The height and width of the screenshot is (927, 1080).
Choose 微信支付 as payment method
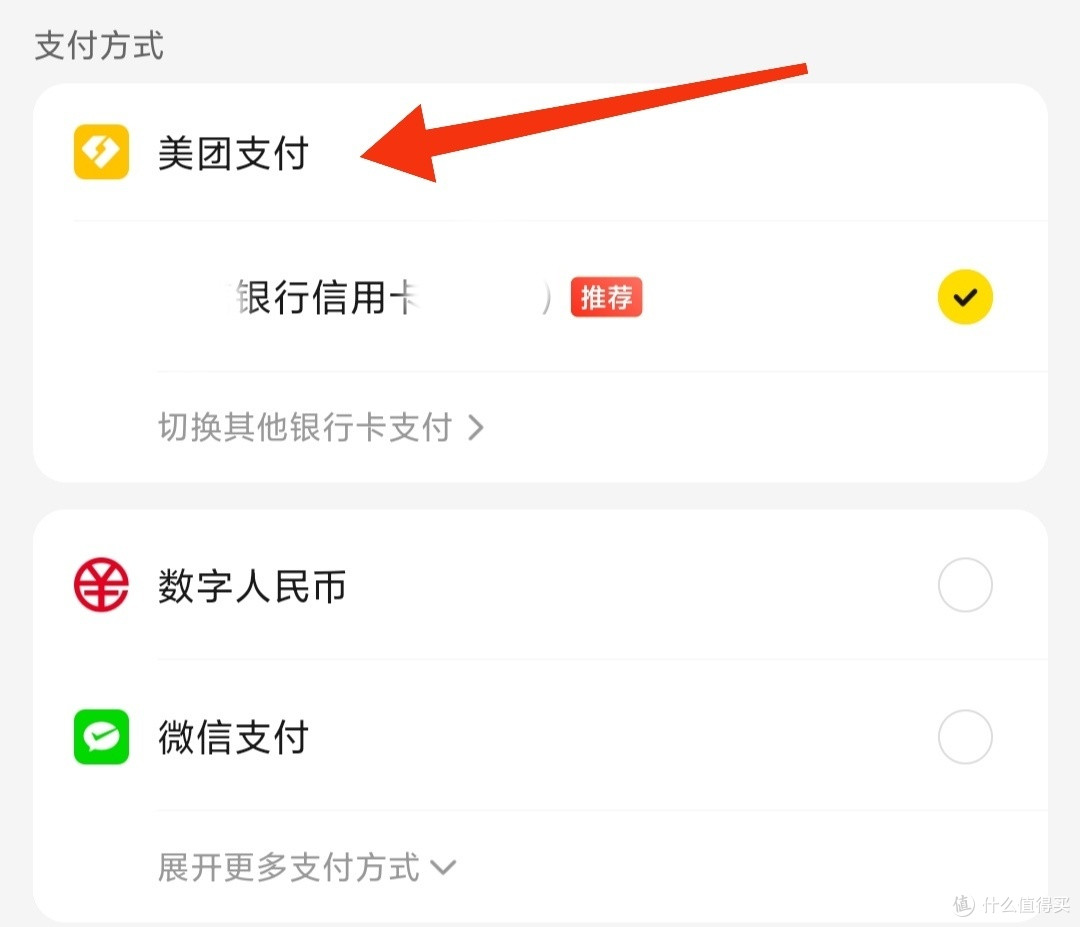pyautogui.click(x=964, y=738)
